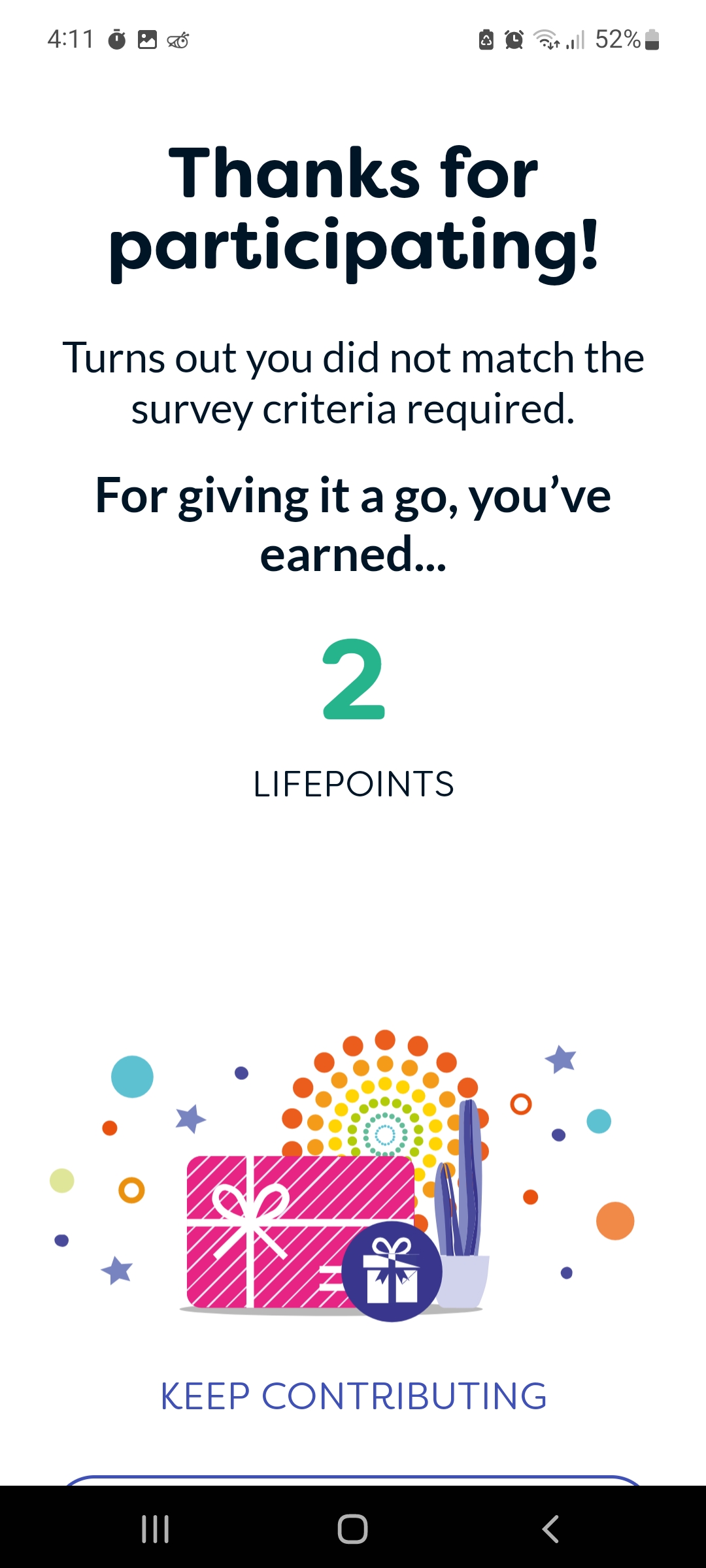Return to the phone's home screen
The image size is (706, 1568).
click(352, 1529)
